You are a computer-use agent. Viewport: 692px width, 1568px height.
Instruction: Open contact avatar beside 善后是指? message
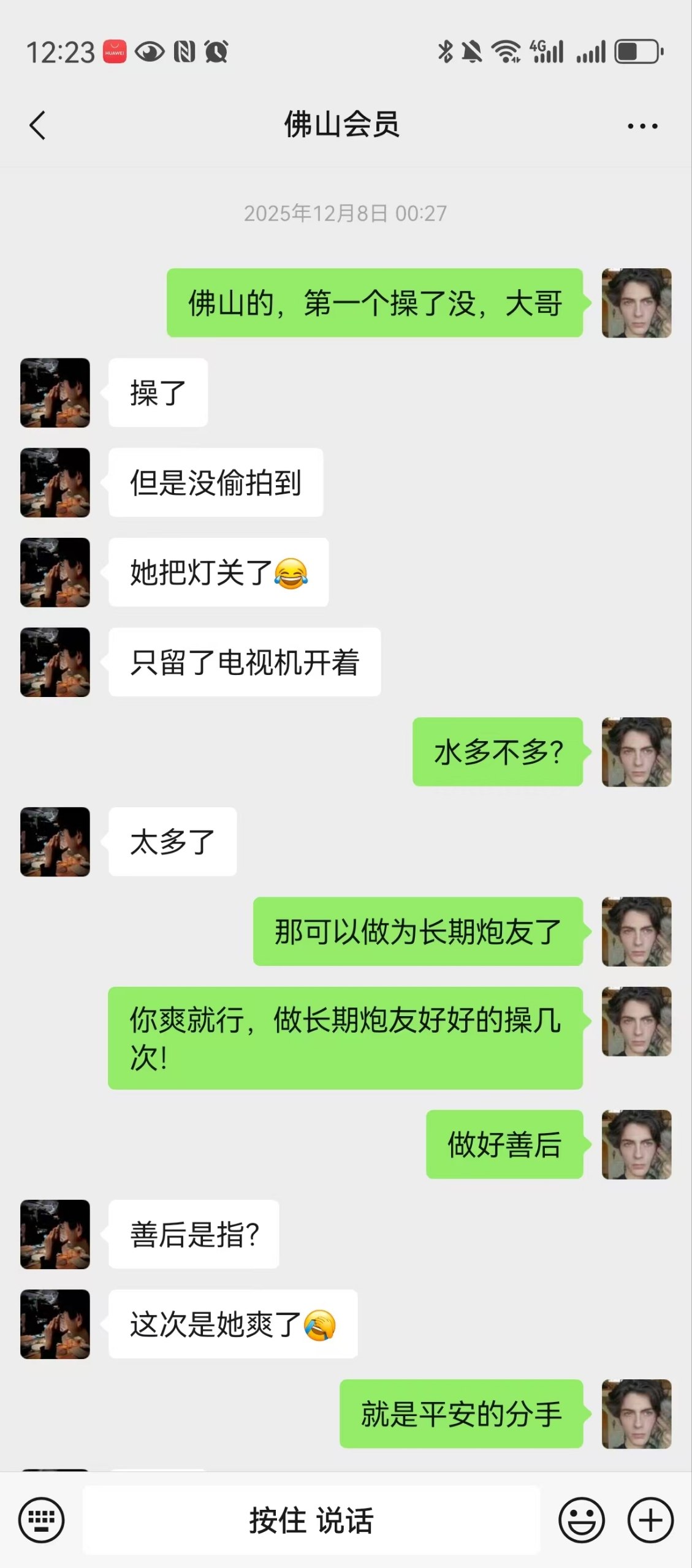pos(55,1234)
